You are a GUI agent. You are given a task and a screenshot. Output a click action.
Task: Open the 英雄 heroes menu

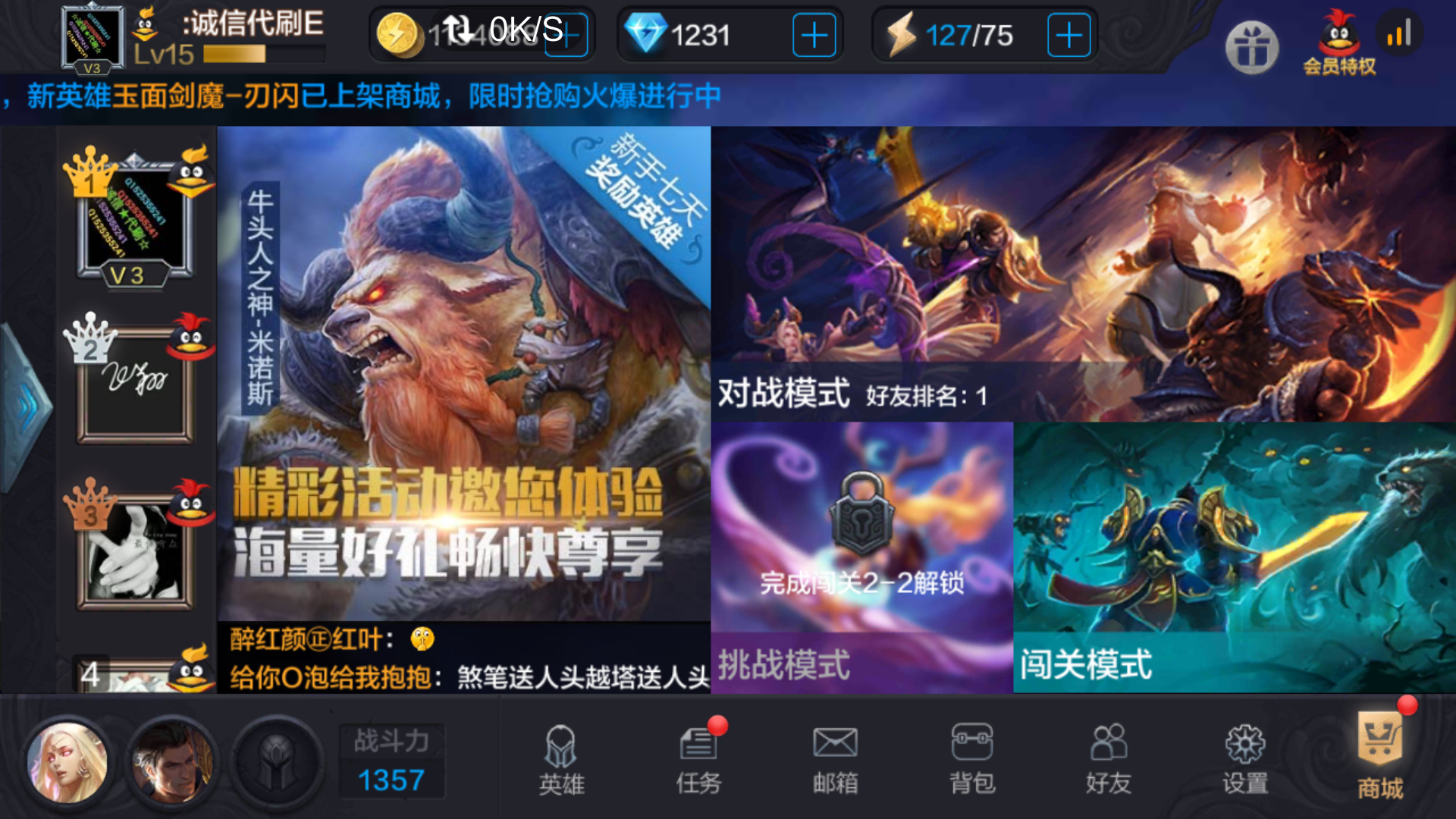tap(561, 760)
